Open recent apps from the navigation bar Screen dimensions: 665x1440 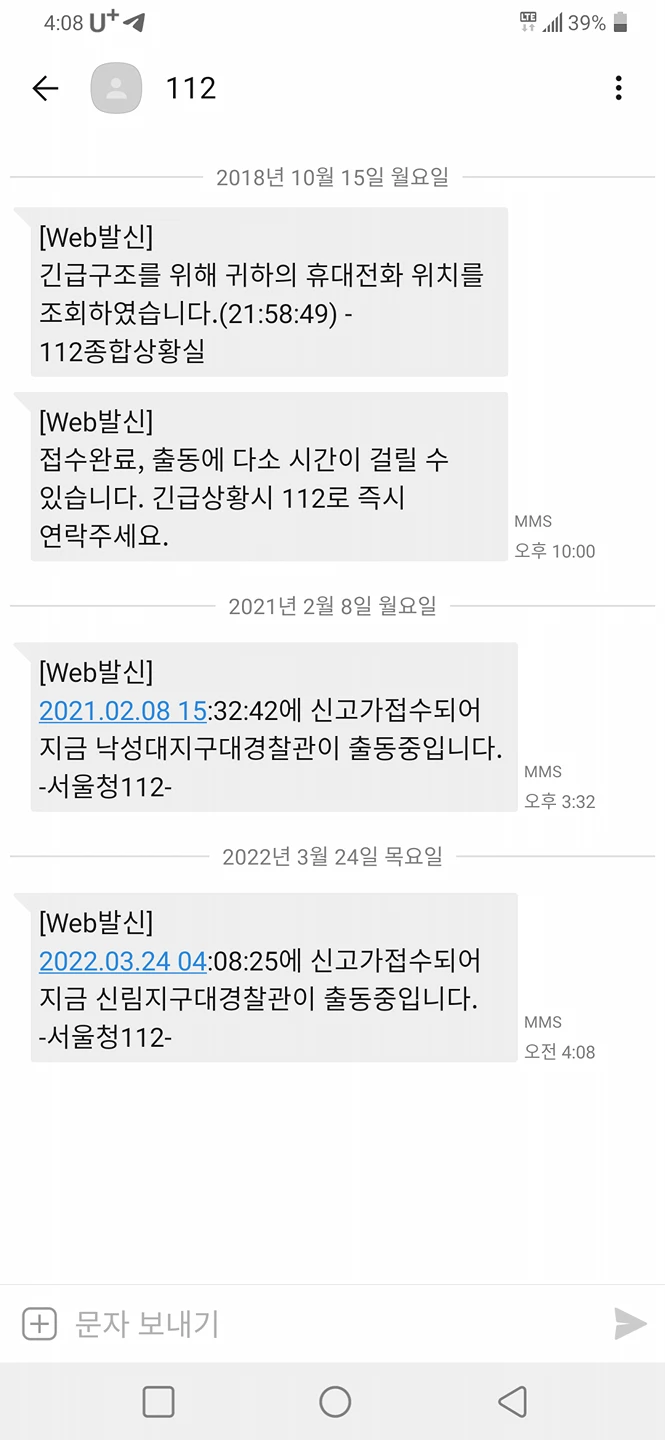[x=158, y=1402]
